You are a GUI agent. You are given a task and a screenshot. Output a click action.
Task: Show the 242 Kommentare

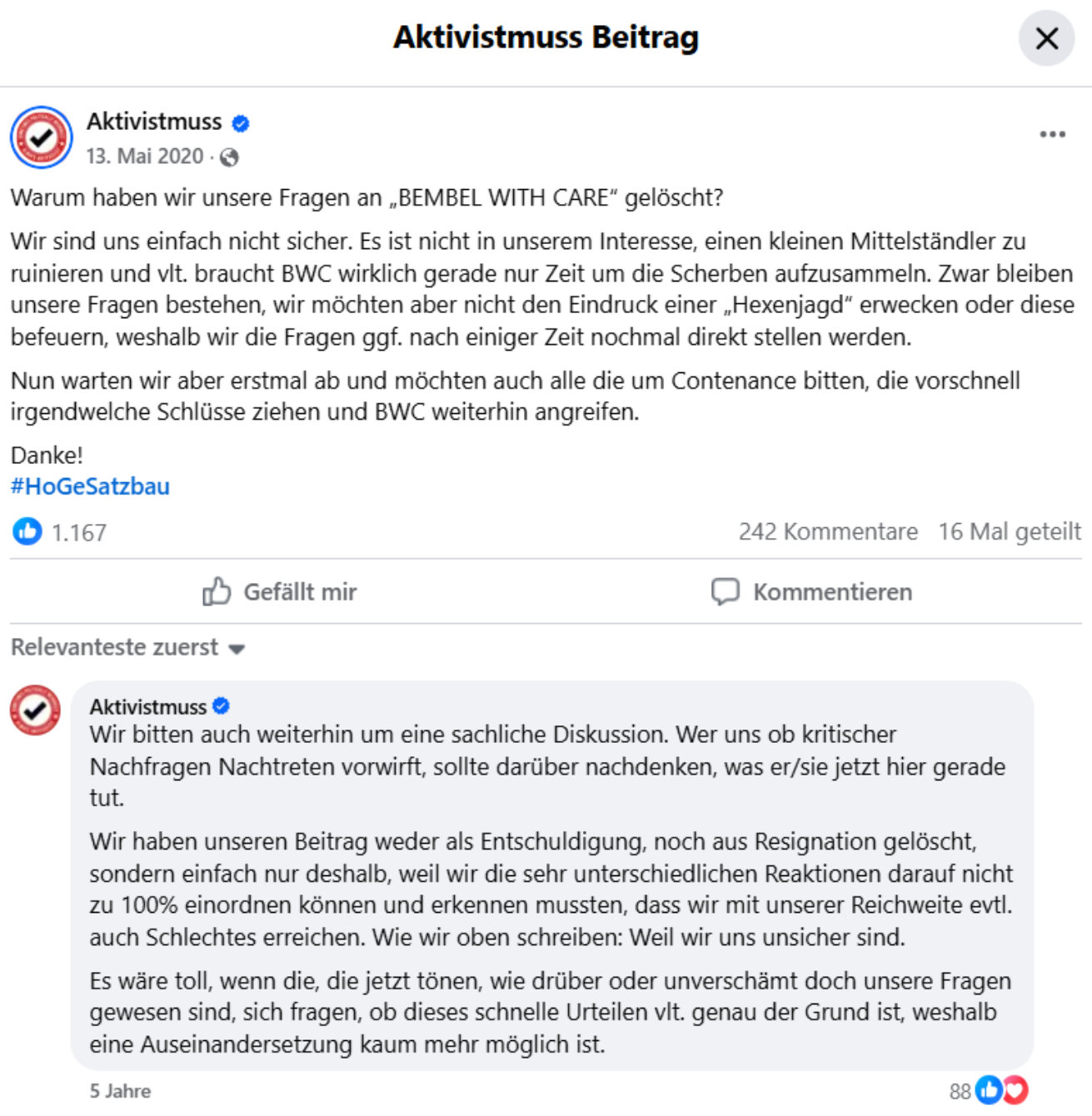point(827,531)
